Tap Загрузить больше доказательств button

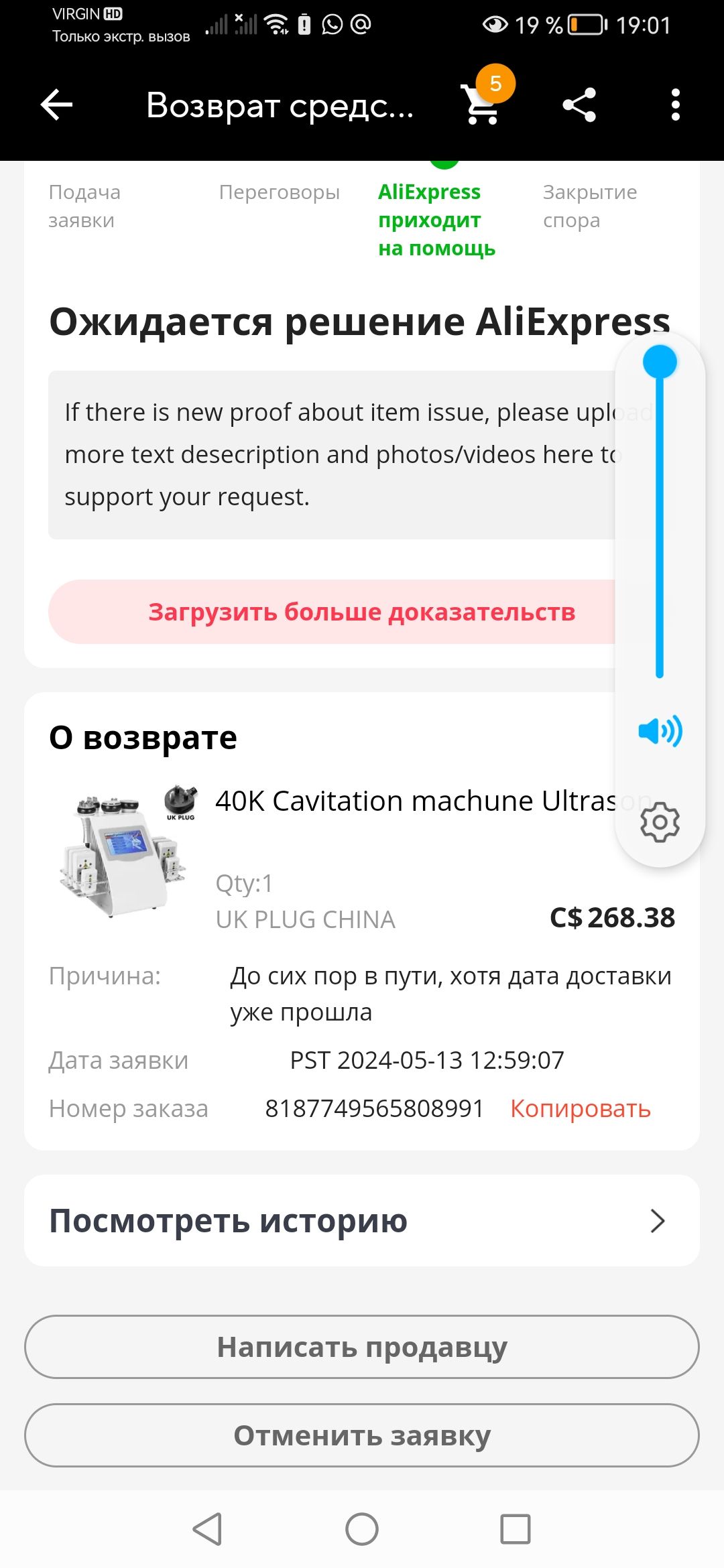[x=332, y=612]
